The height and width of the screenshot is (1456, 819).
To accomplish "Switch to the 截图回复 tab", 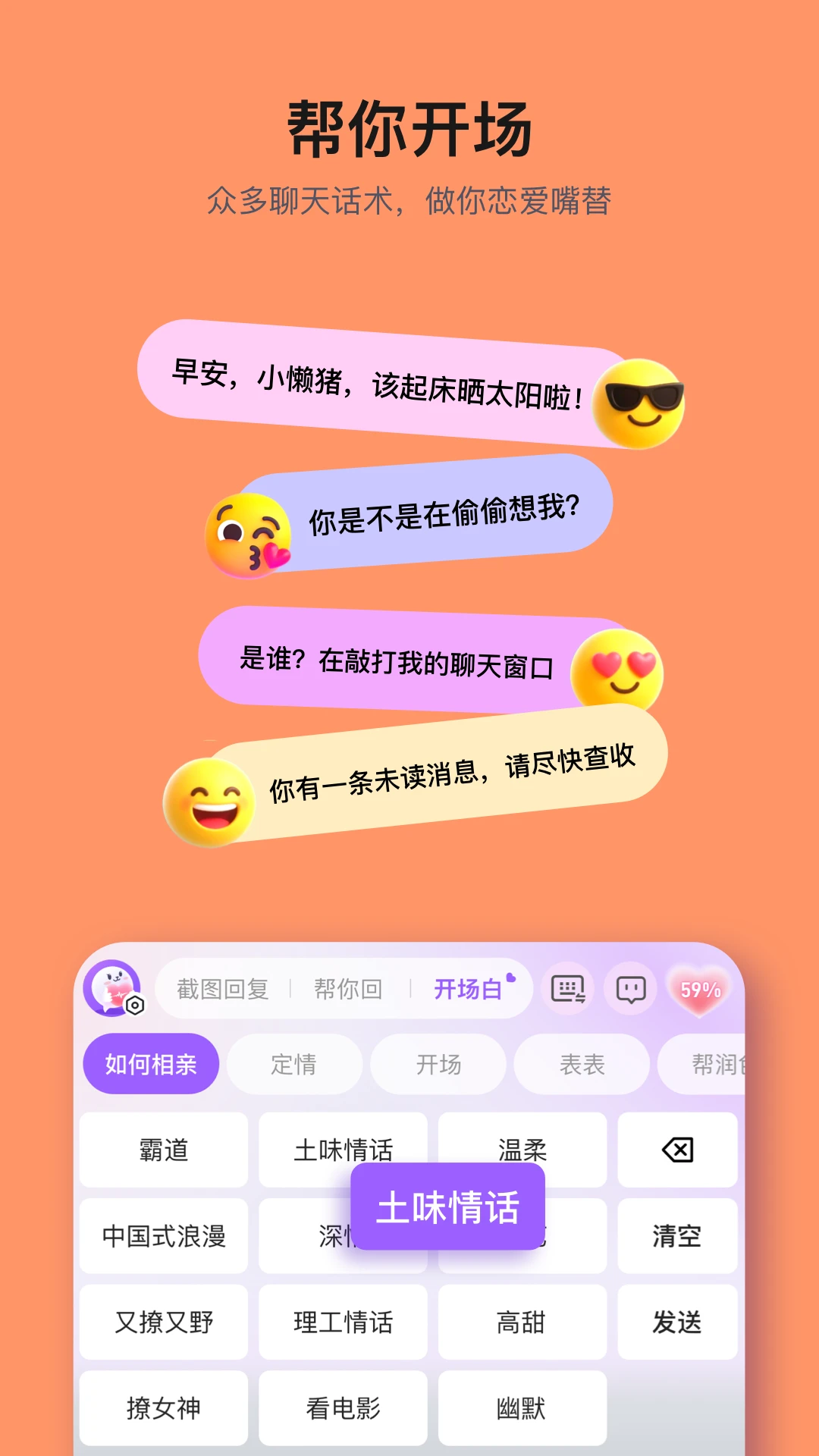I will (222, 988).
